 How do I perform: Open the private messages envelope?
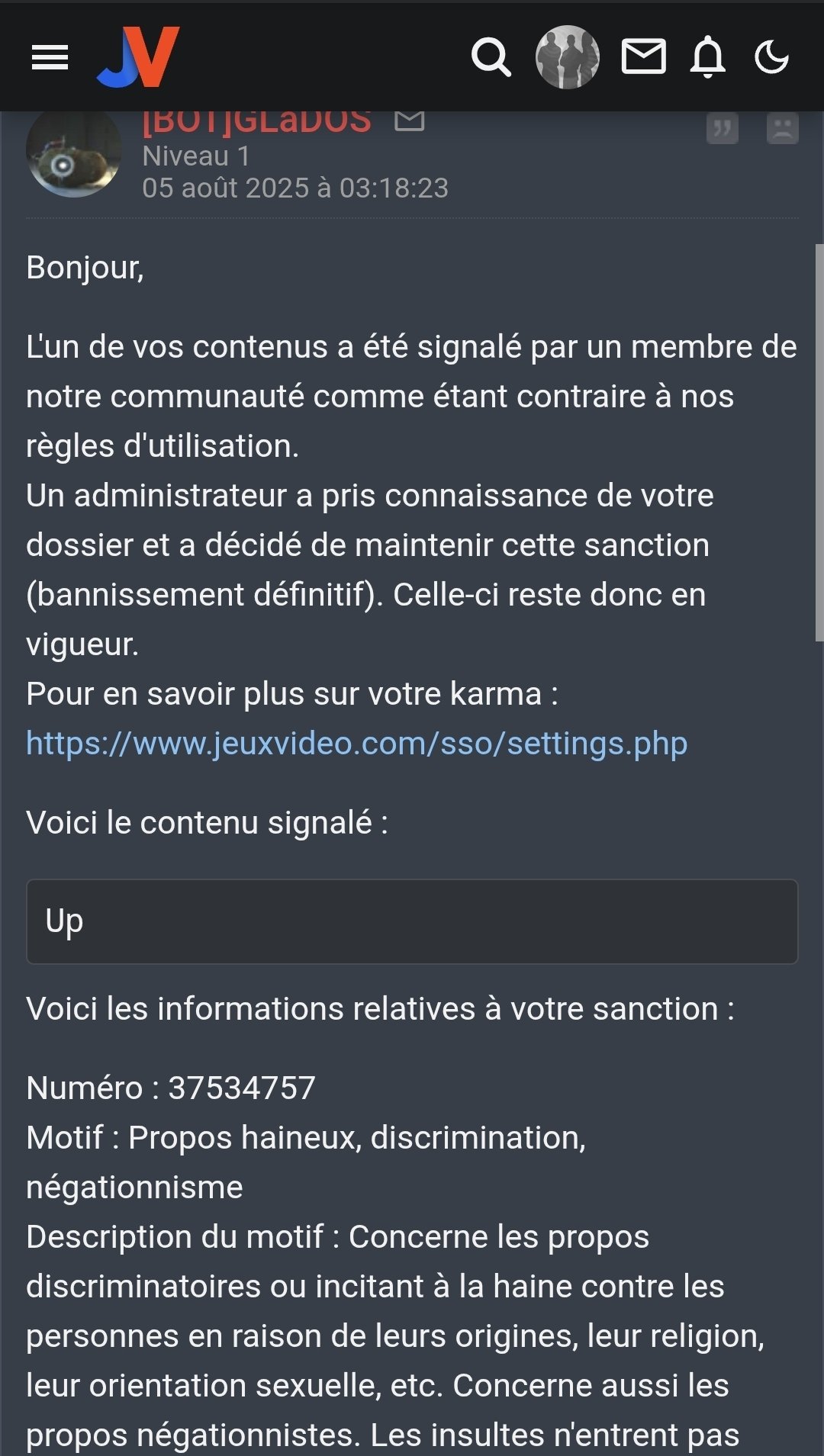tap(643, 57)
